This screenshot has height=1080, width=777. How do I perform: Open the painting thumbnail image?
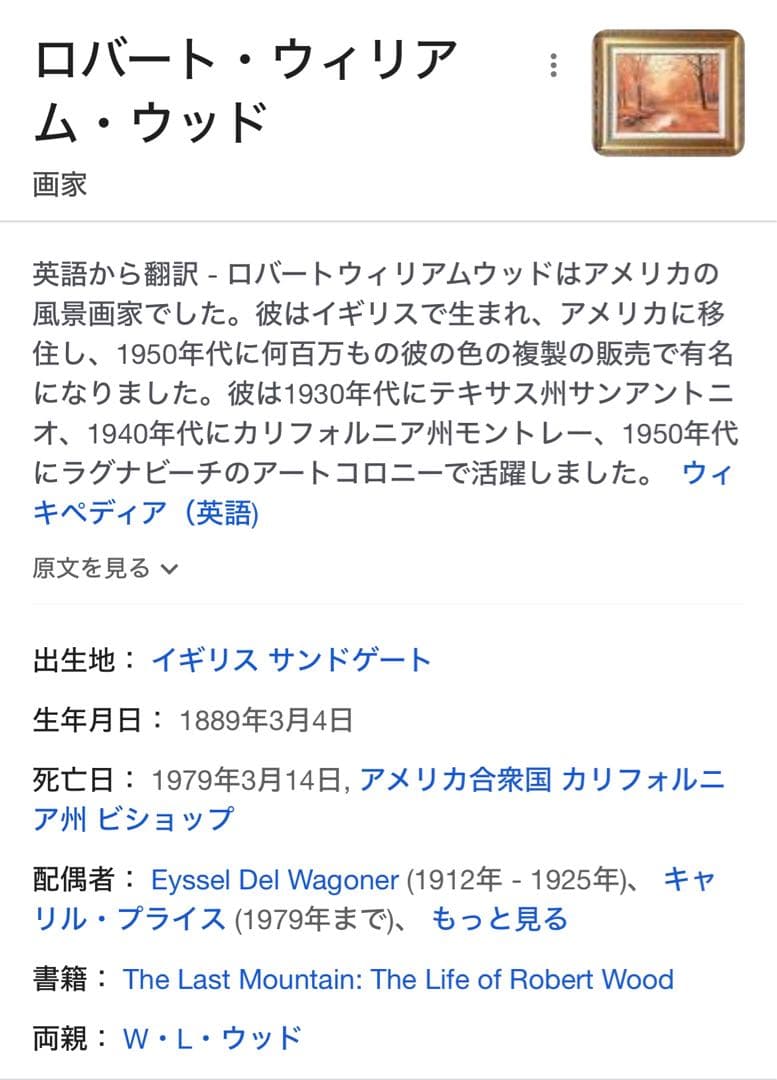pyautogui.click(x=668, y=93)
